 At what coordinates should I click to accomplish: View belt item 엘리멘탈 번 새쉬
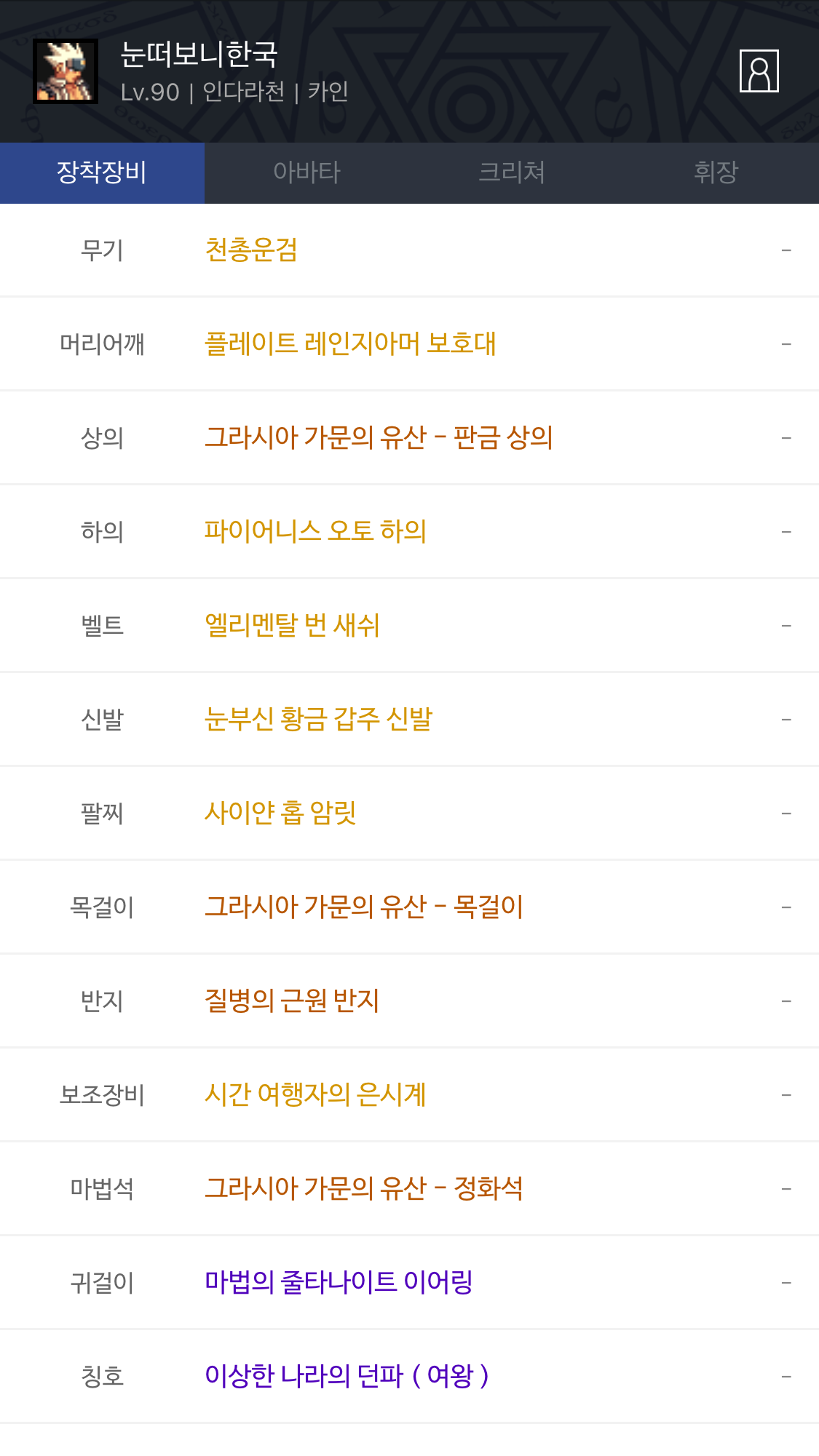point(292,625)
